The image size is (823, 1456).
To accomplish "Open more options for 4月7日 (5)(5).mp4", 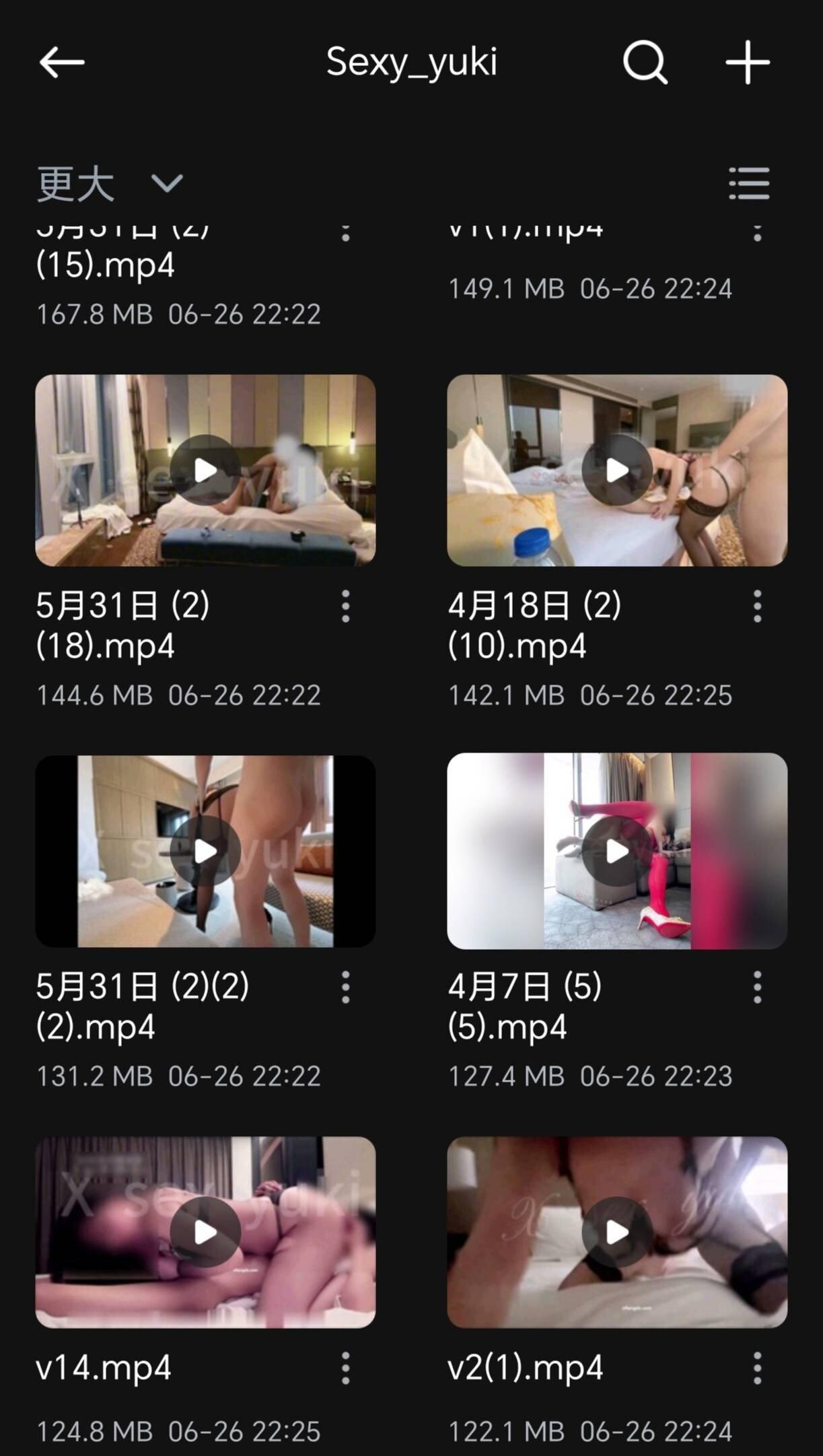I will pos(758,987).
